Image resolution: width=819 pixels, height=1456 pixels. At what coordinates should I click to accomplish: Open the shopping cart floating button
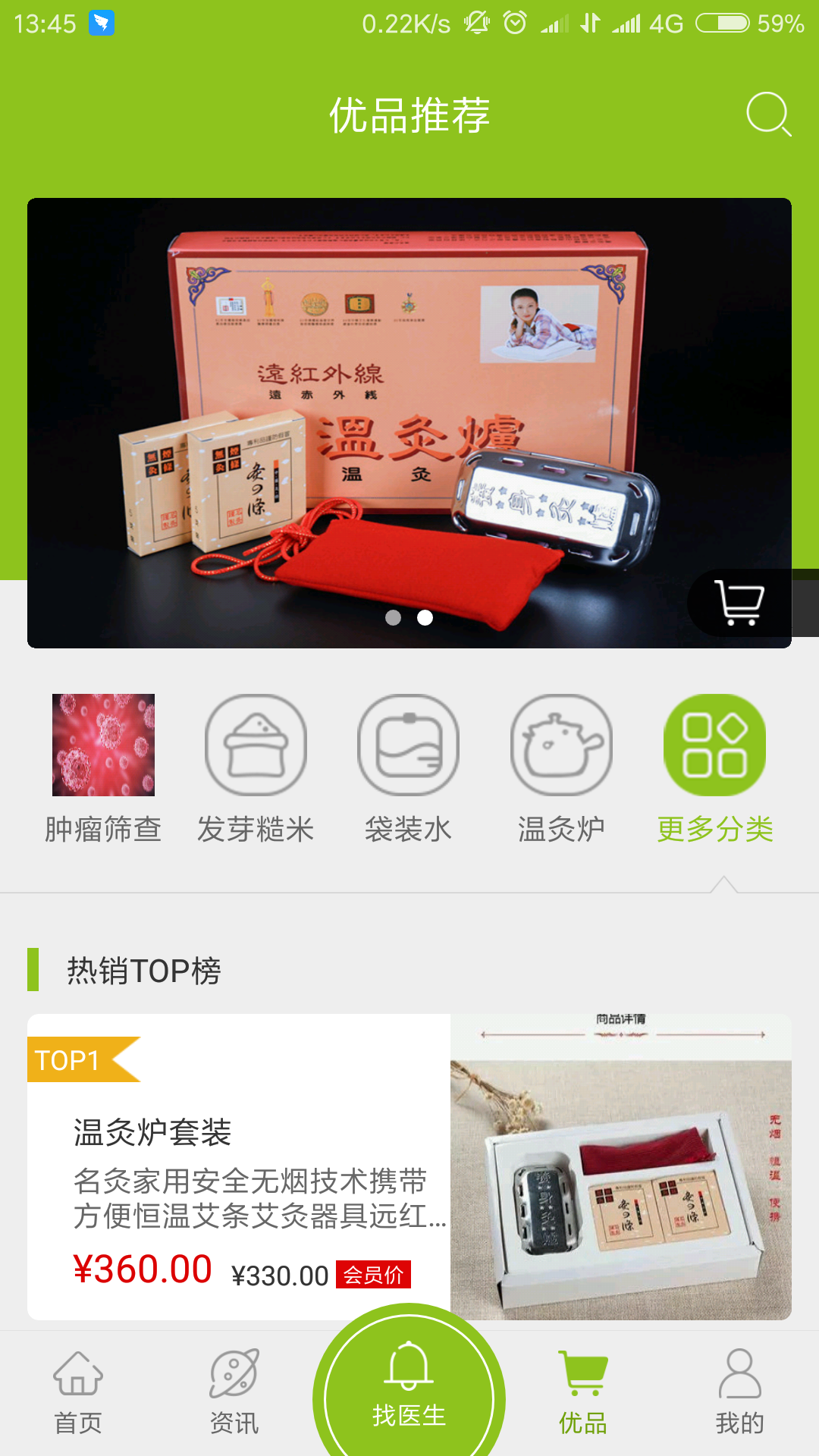coord(739,603)
